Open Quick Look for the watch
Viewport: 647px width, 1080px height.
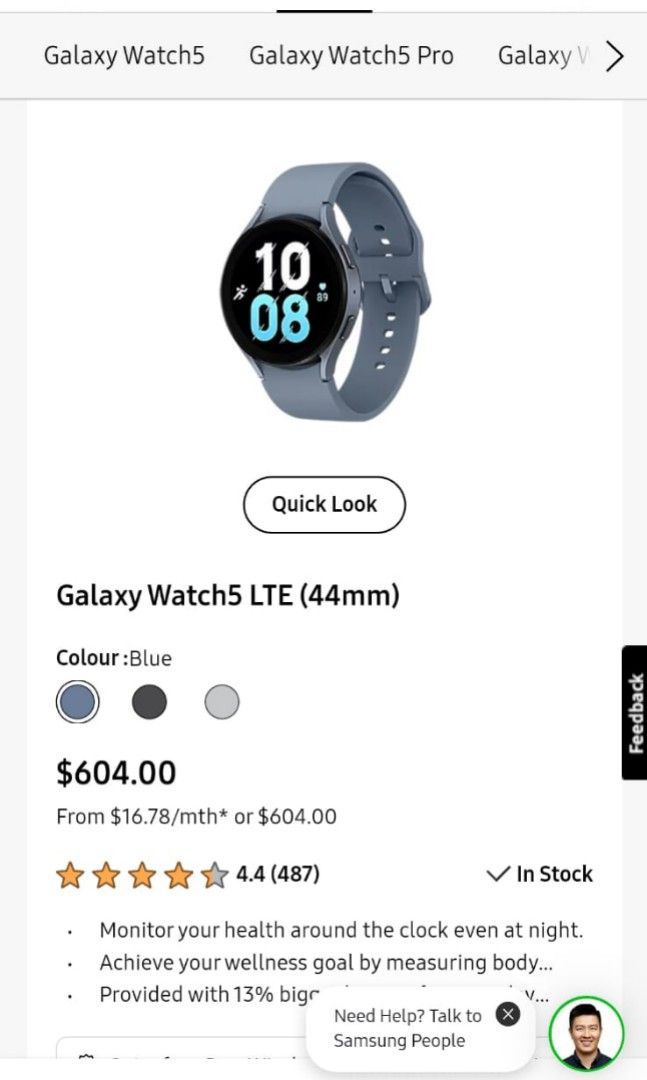[x=324, y=504]
